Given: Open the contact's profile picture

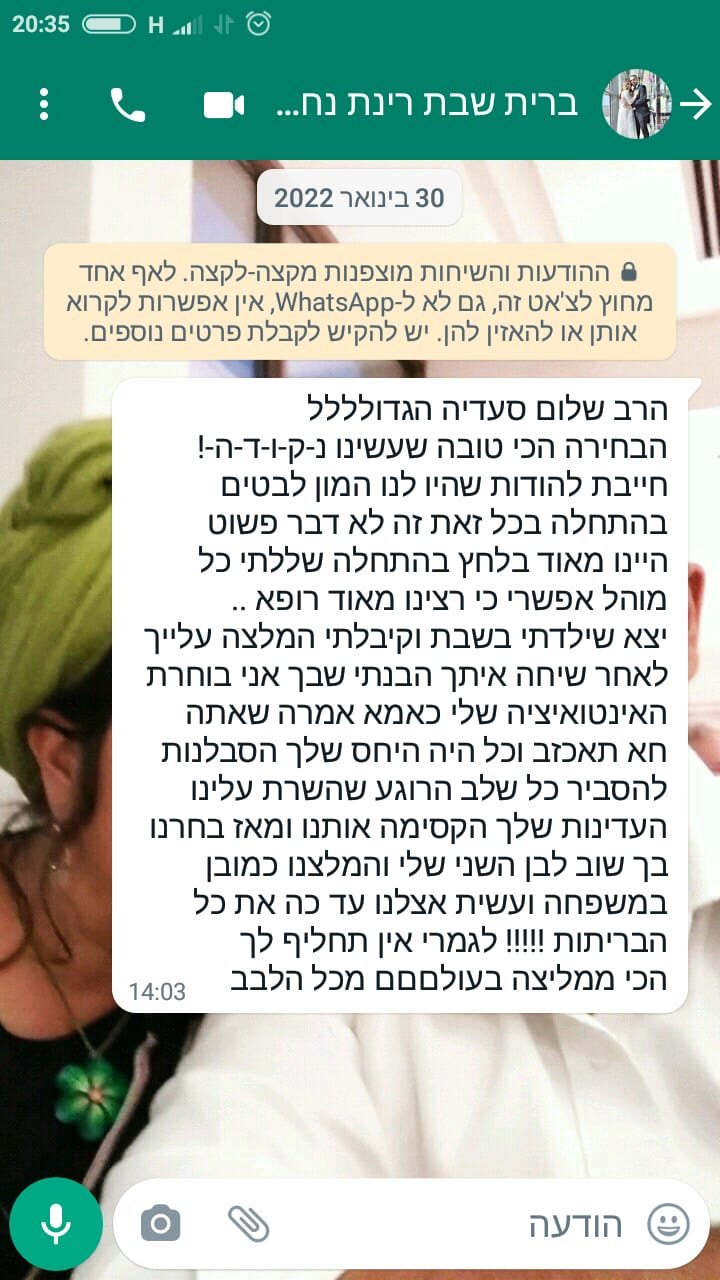Looking at the screenshot, I should point(636,104).
